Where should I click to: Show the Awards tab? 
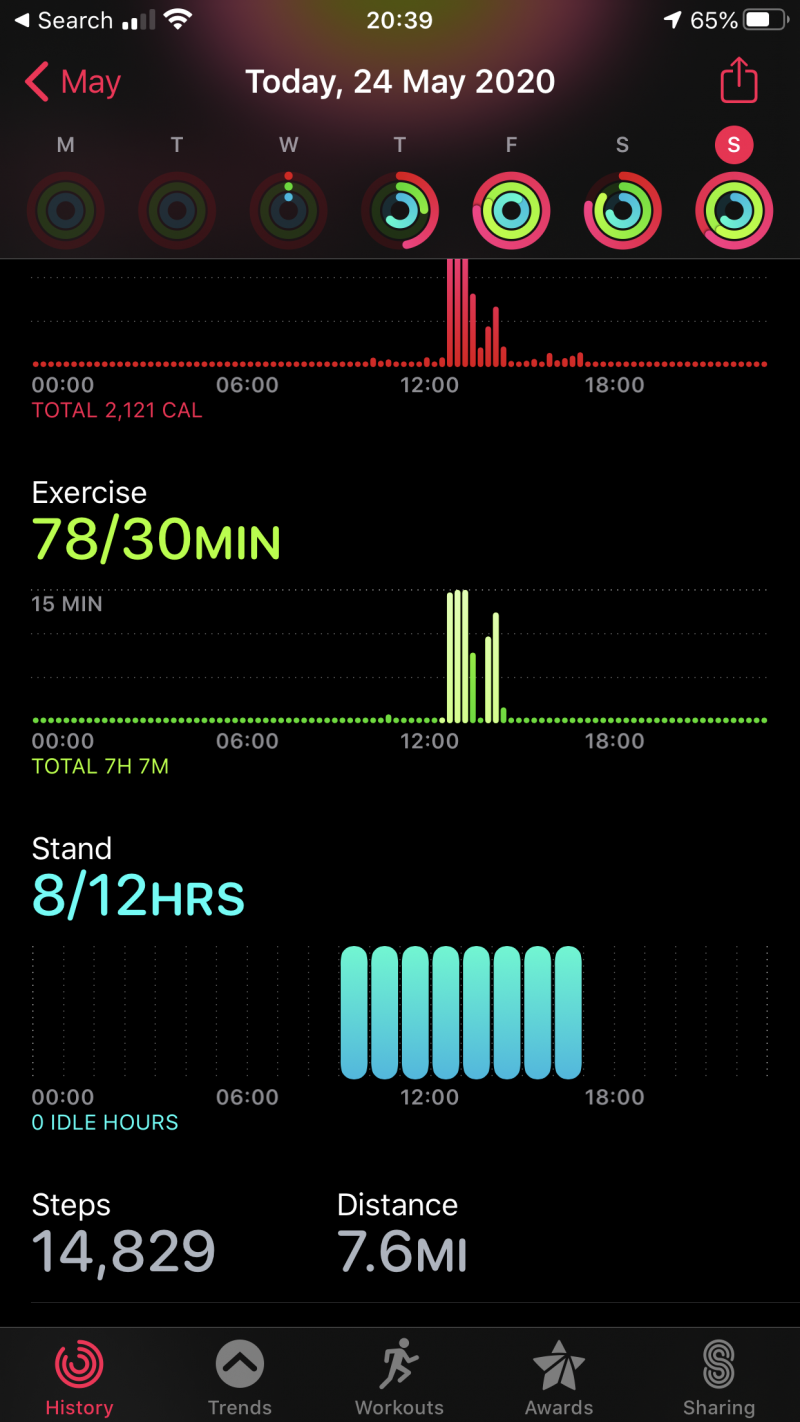pos(560,1378)
